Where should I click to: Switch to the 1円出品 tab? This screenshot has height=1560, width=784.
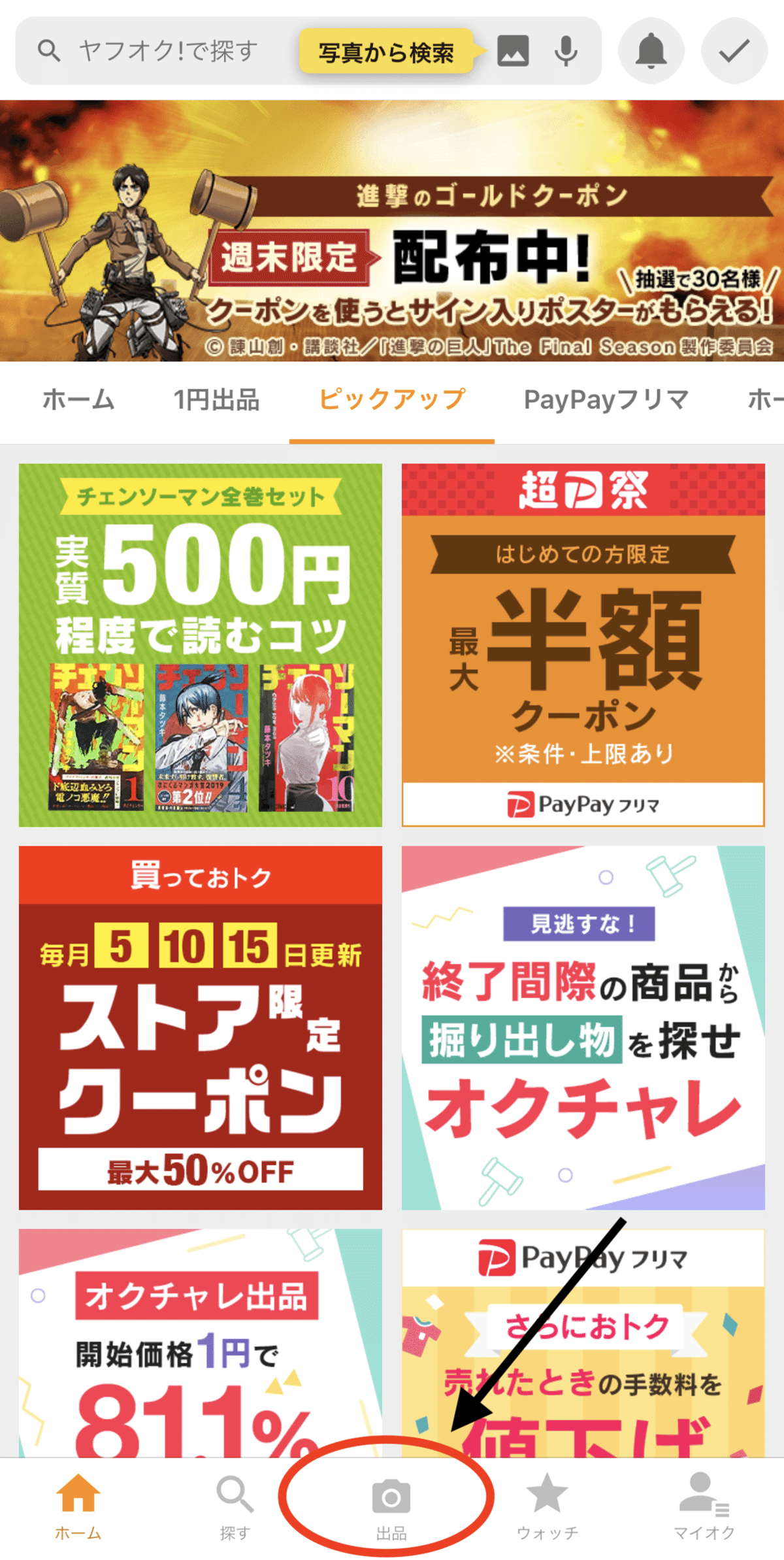216,399
